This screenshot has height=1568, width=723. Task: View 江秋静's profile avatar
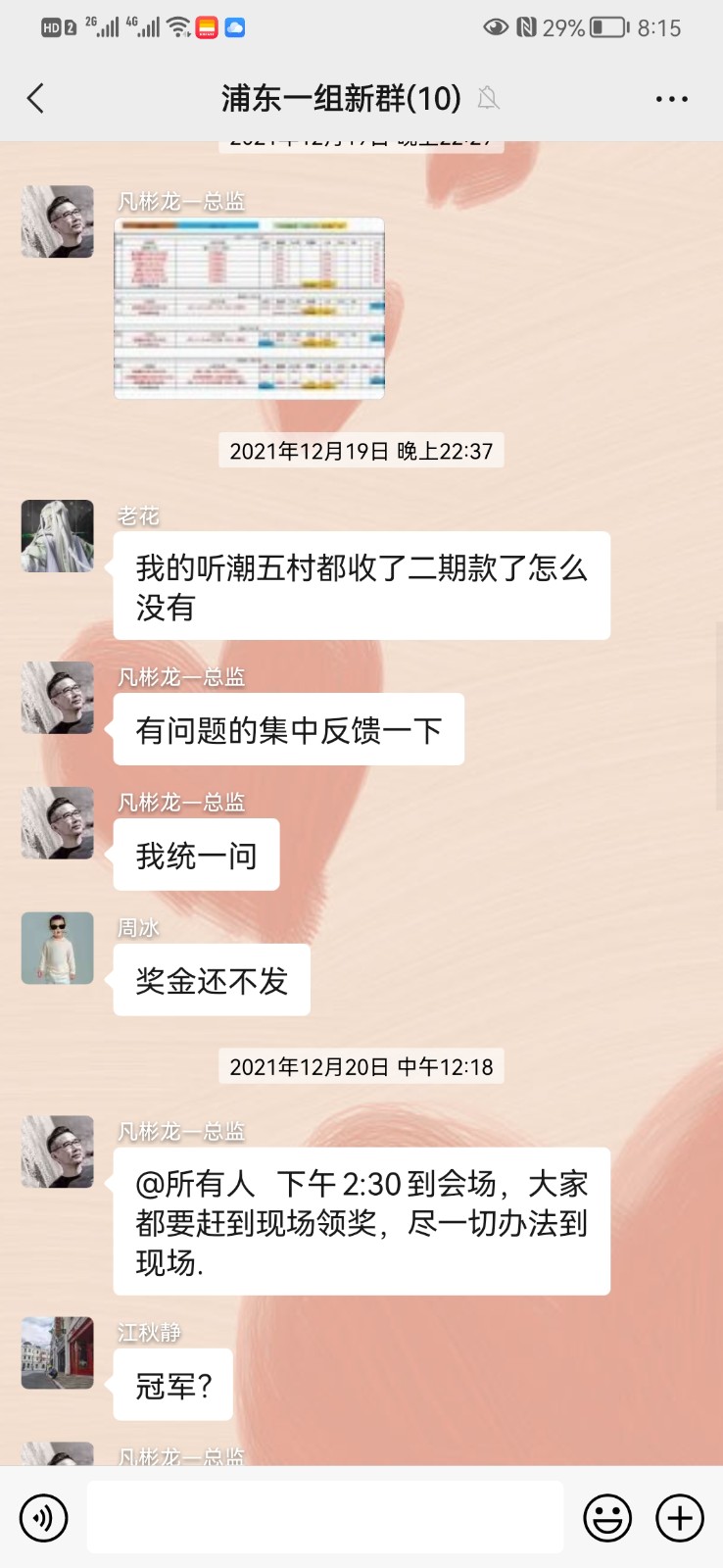58,1352
